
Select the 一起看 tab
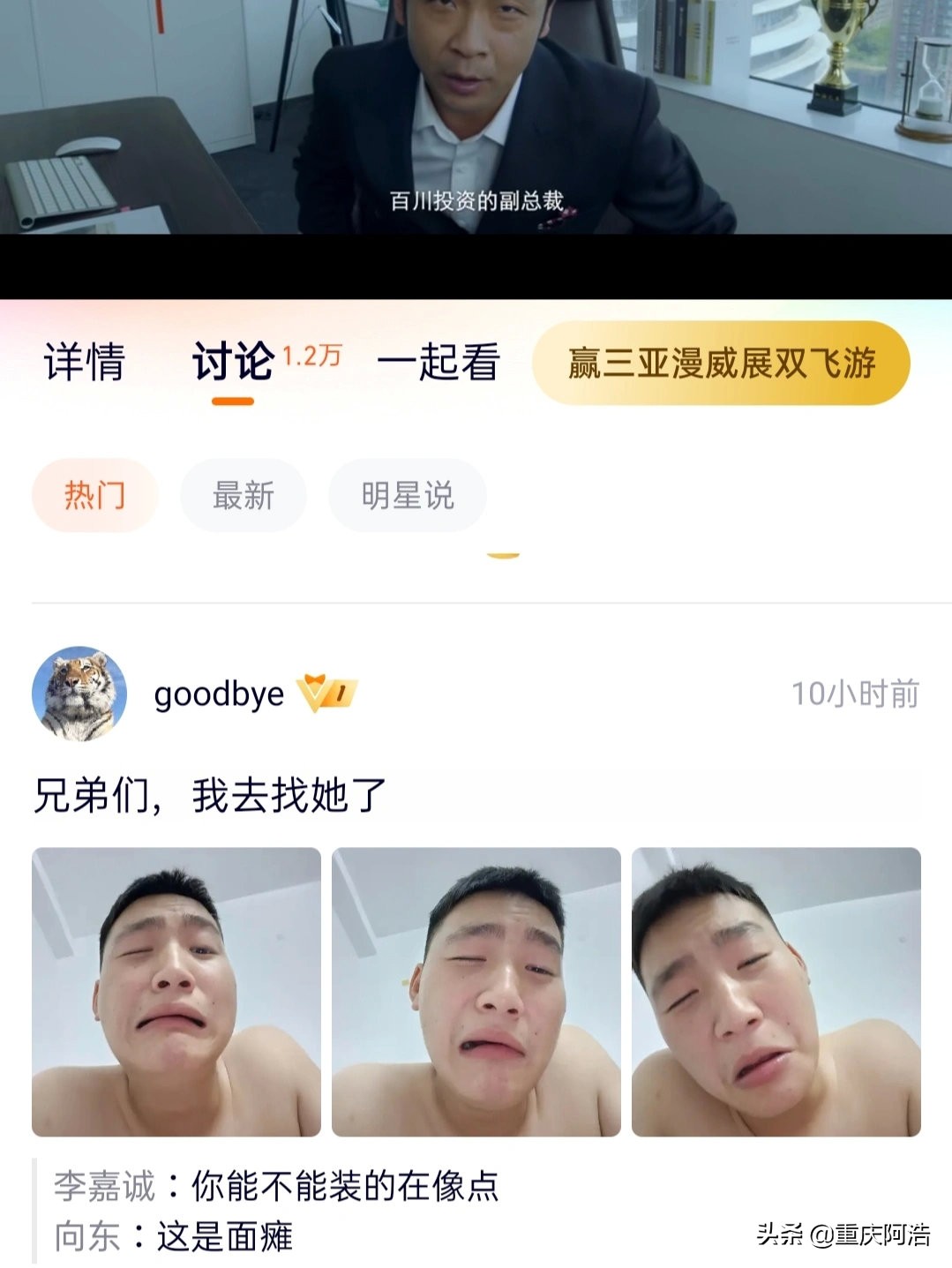pos(439,361)
